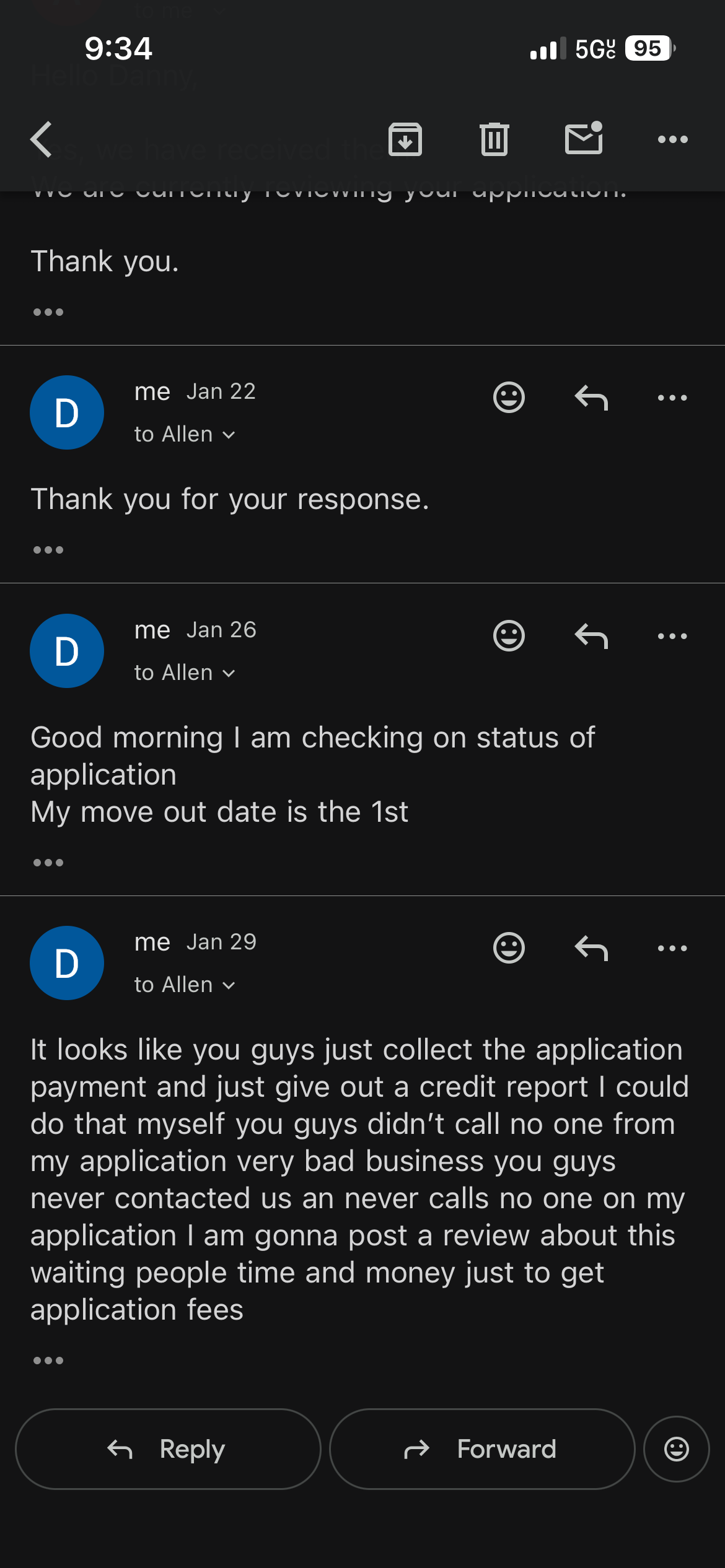Reply to the Jan 22 message
The width and height of the screenshot is (725, 1568).
click(x=591, y=398)
